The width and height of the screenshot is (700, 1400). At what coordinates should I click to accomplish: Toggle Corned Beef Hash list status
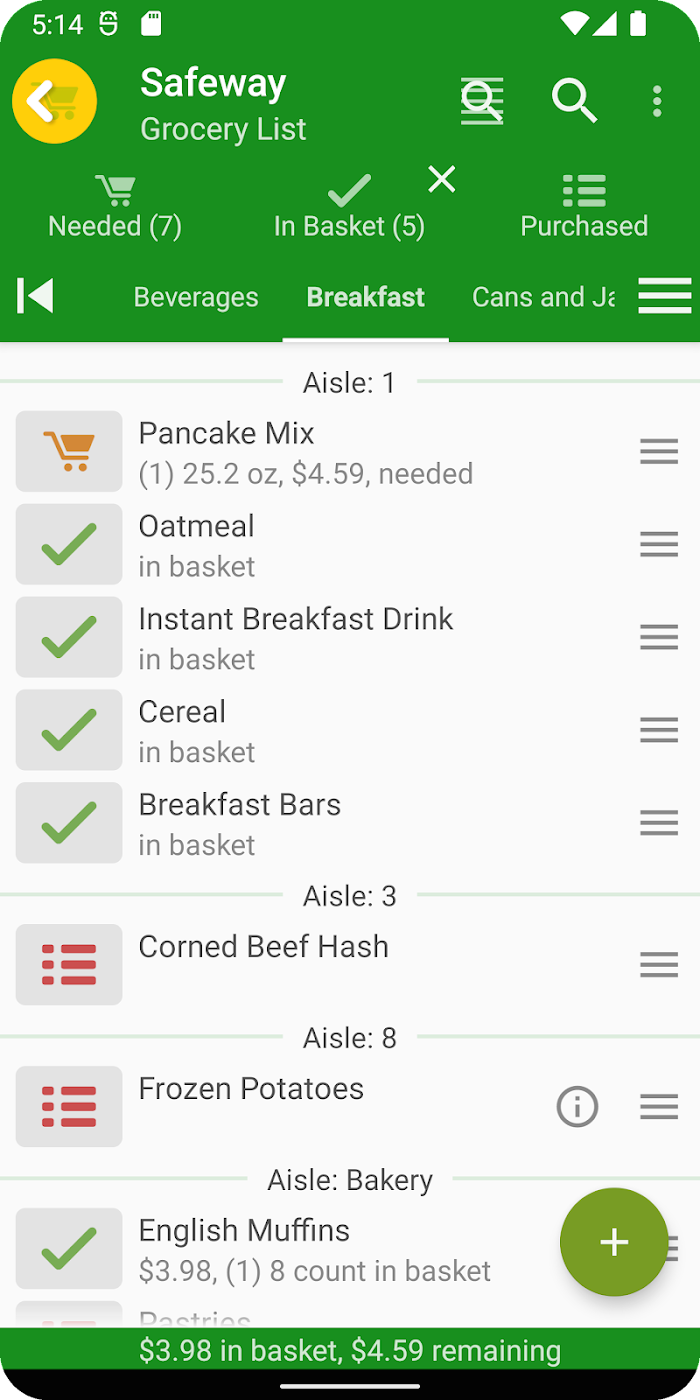(x=69, y=964)
